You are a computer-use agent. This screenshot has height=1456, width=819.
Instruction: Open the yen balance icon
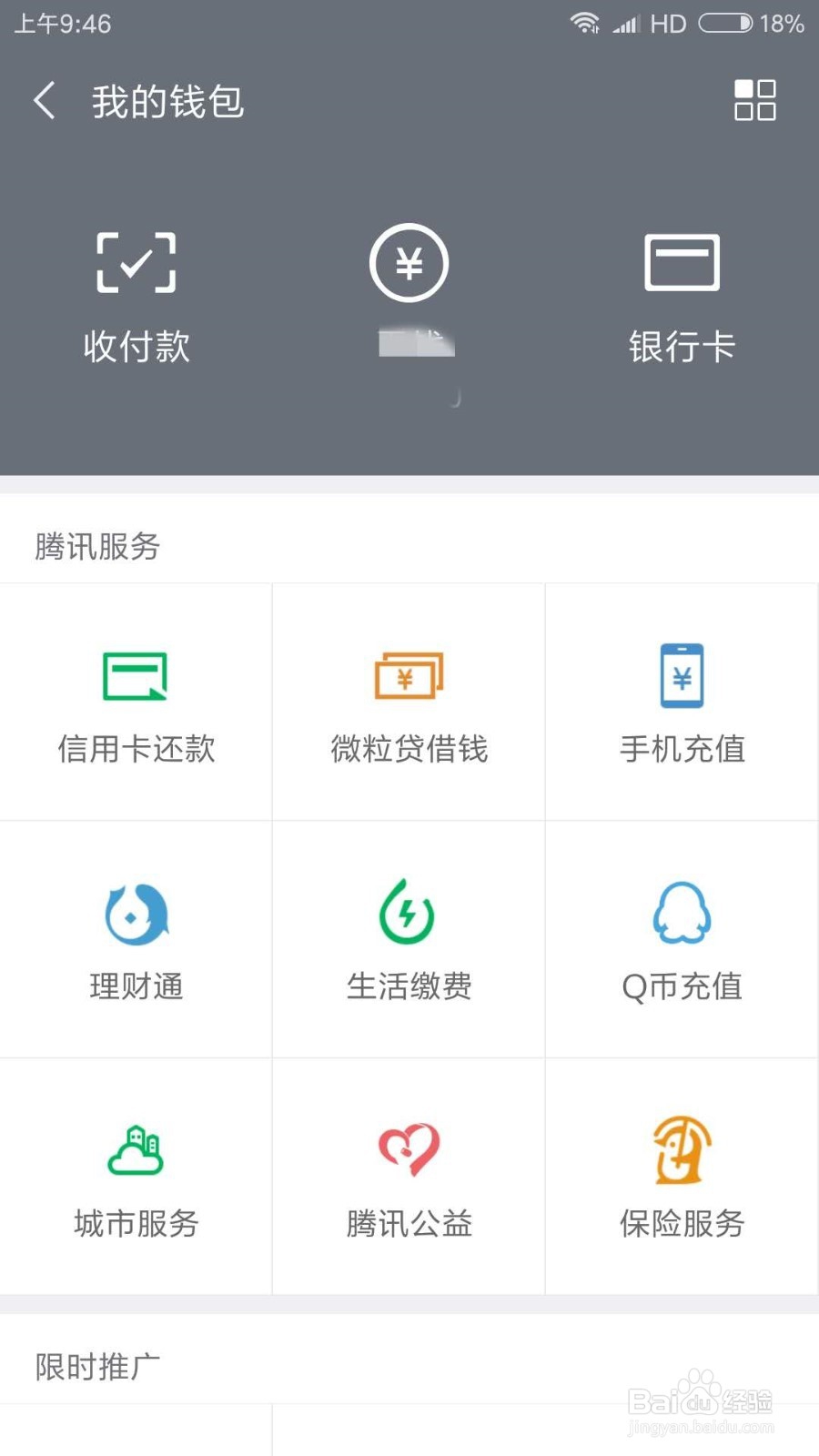pyautogui.click(x=409, y=263)
